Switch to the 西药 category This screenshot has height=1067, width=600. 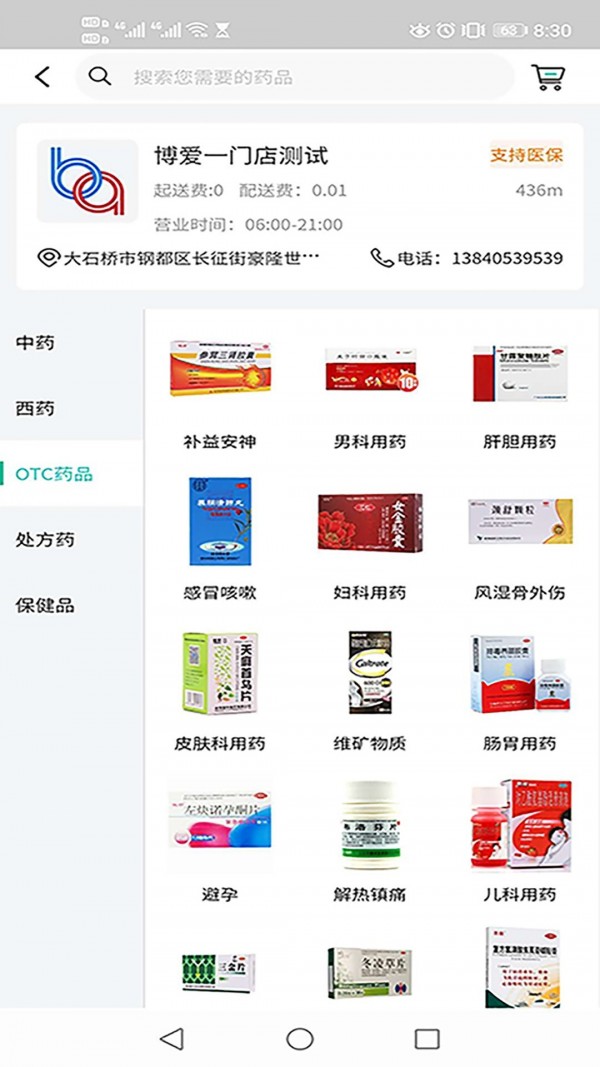(36, 408)
